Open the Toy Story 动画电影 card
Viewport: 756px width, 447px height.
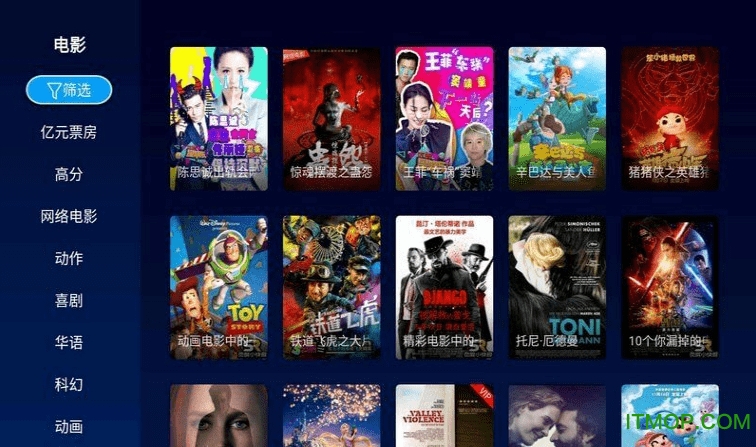(219, 287)
